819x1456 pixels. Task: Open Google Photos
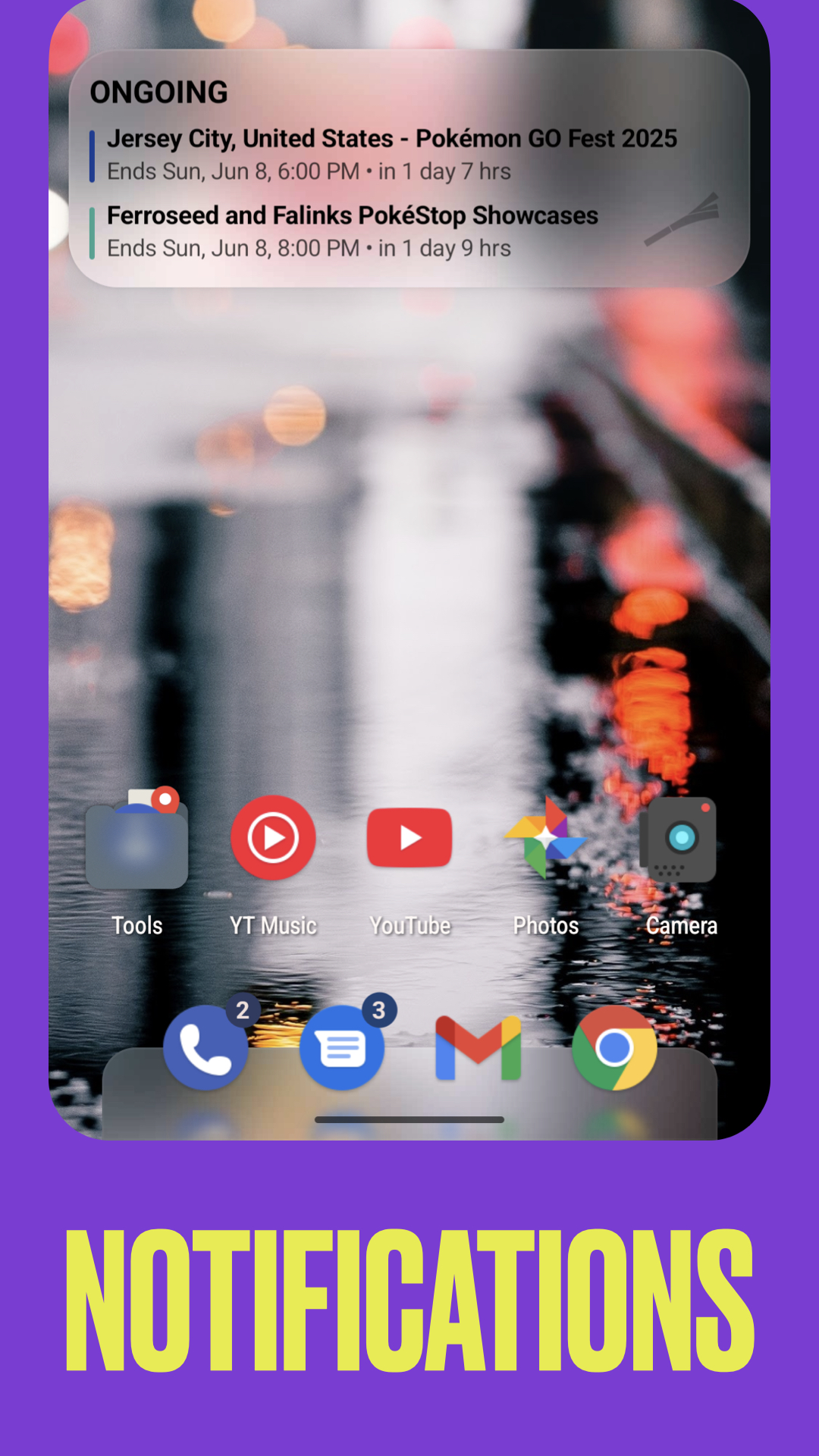click(546, 838)
